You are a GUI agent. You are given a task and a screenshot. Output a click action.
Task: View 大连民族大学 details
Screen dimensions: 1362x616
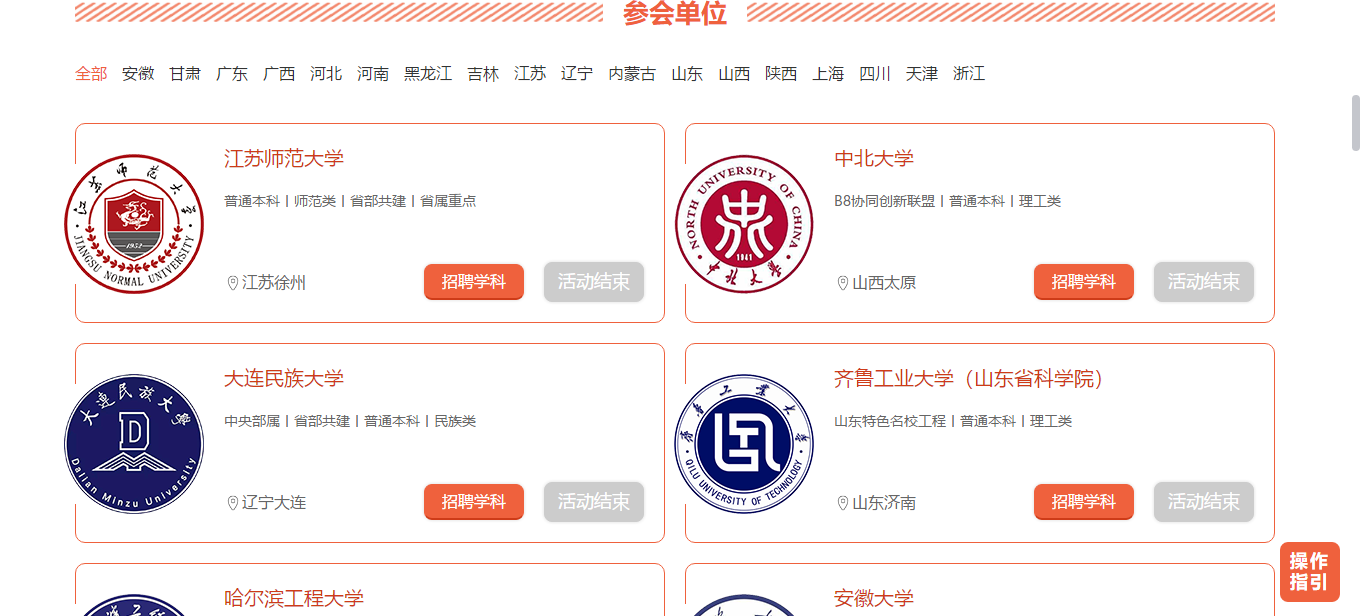[284, 379]
